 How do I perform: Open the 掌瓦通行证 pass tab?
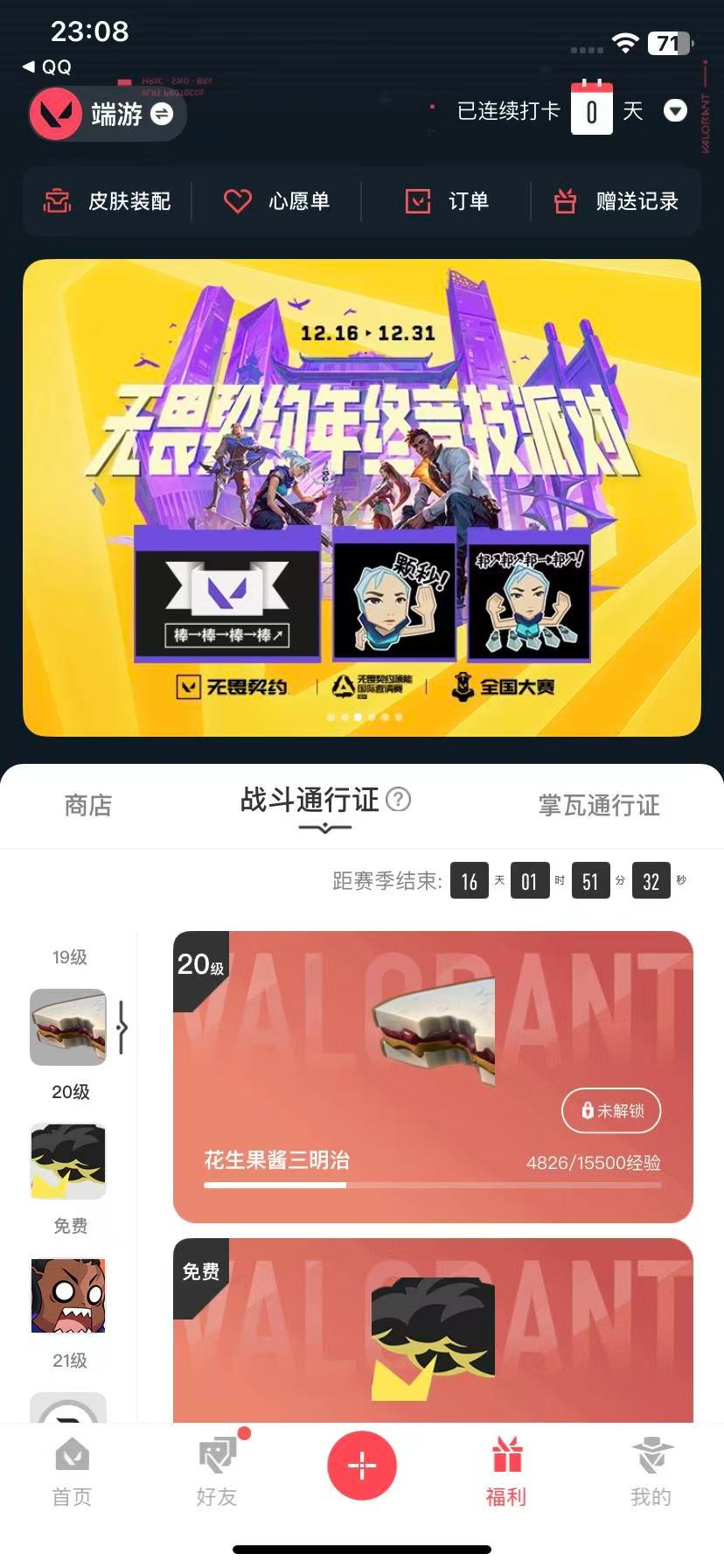tap(598, 805)
